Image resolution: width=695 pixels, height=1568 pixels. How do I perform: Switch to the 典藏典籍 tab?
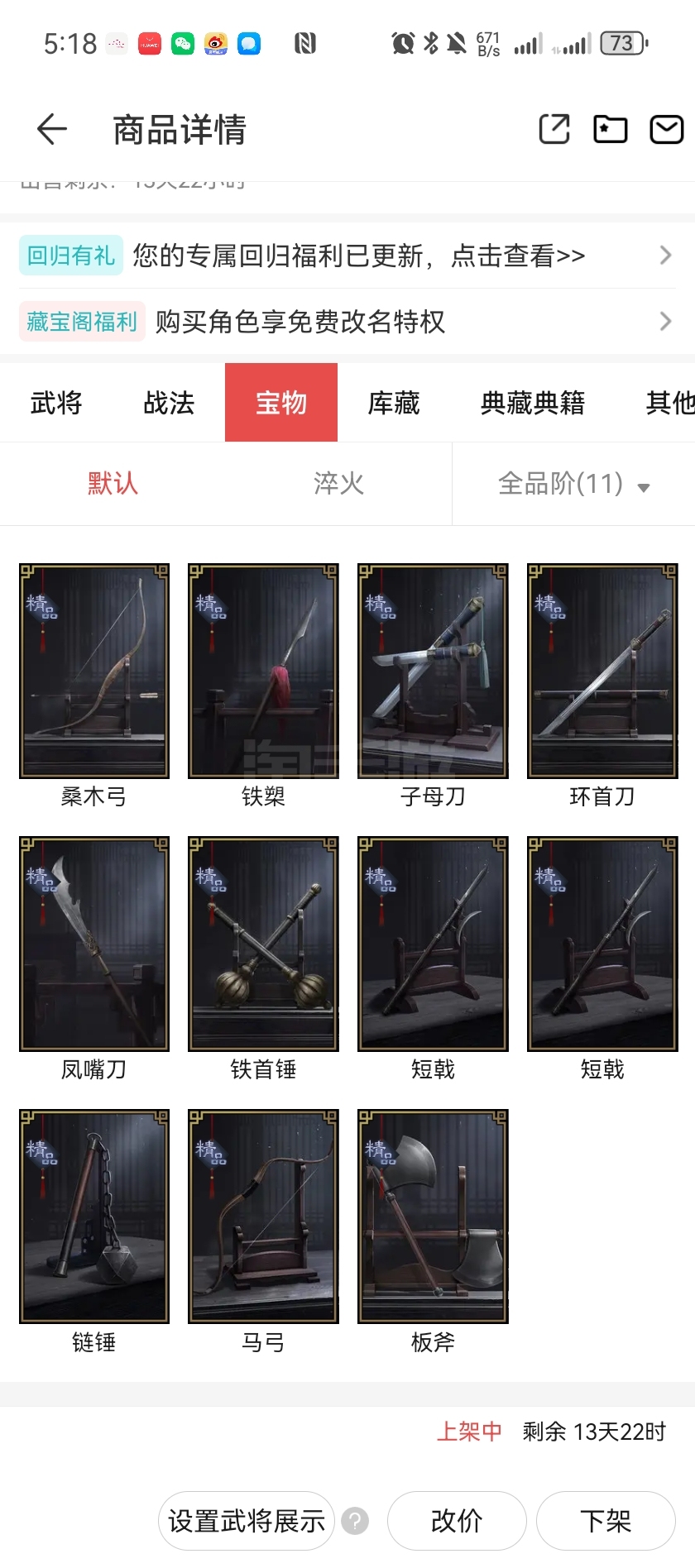(x=533, y=403)
